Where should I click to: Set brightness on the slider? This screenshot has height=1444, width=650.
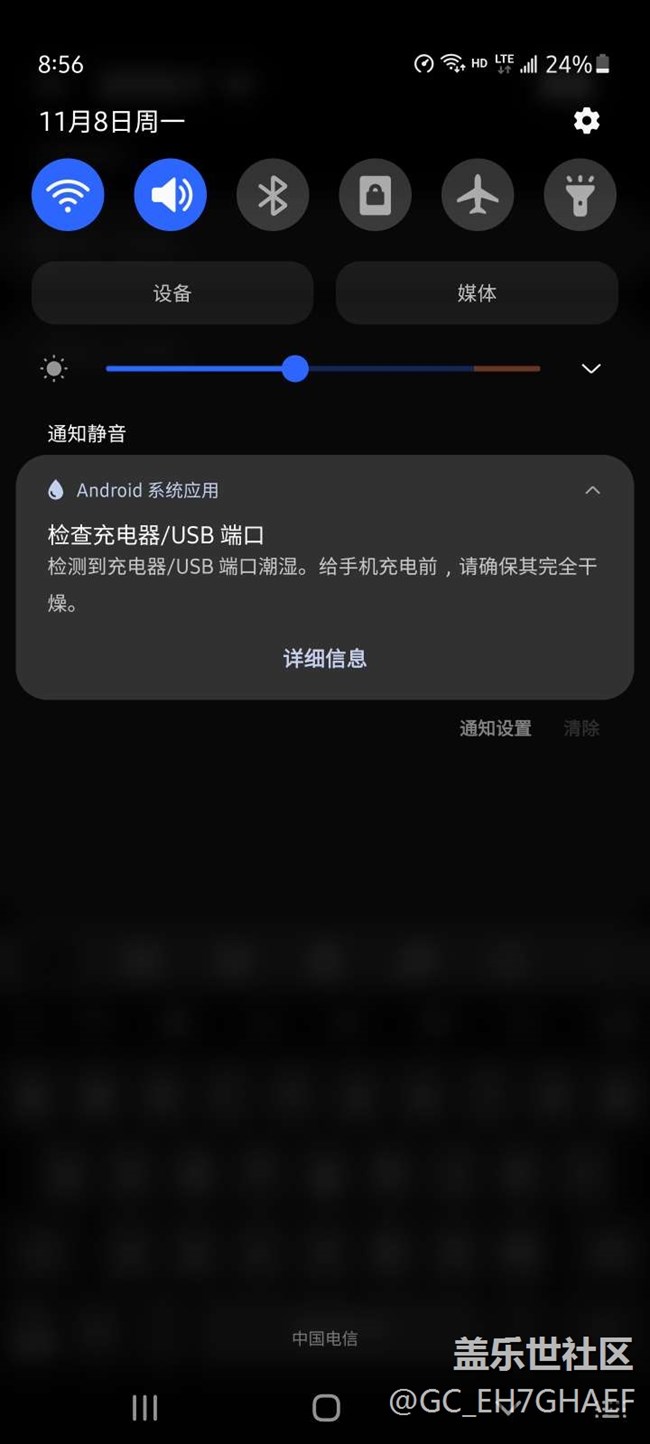pos(295,369)
